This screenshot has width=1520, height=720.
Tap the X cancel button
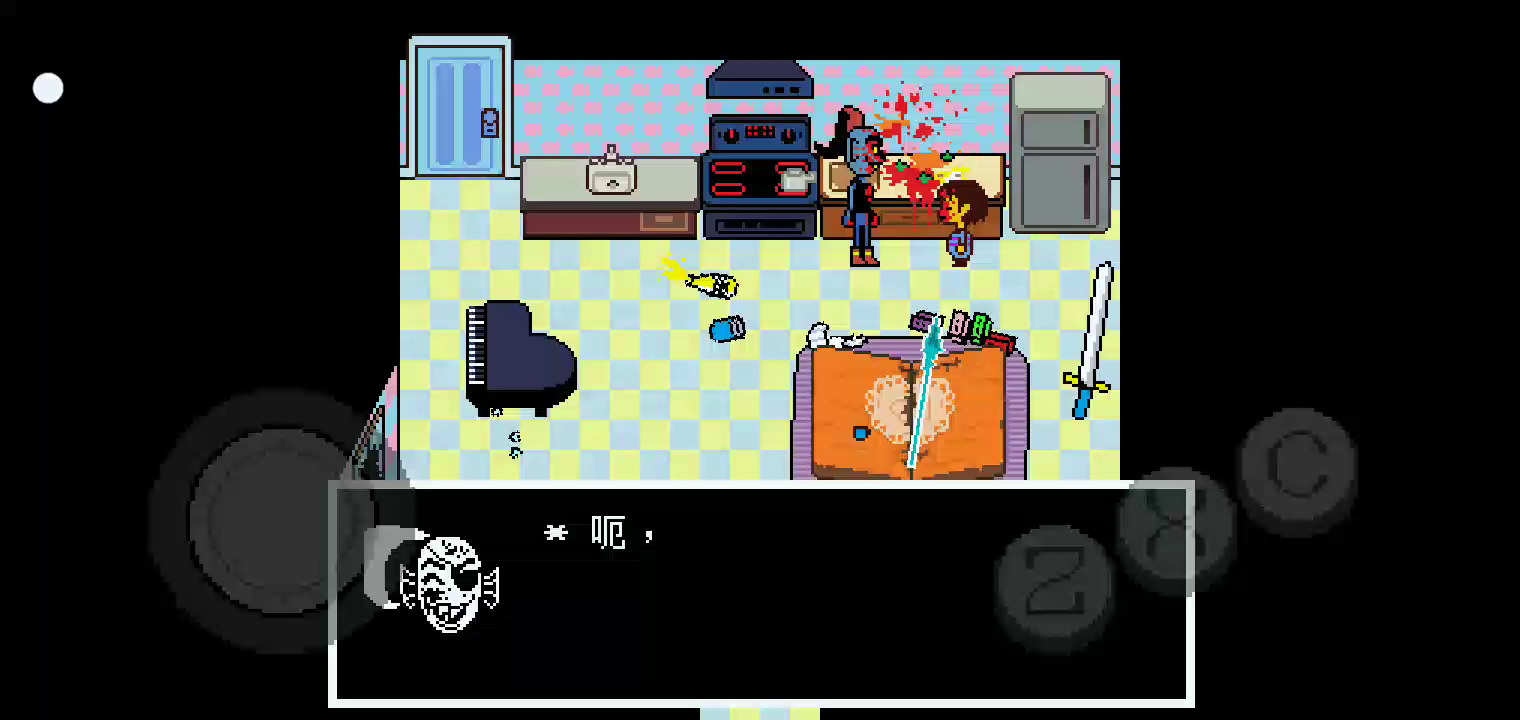point(1176,527)
